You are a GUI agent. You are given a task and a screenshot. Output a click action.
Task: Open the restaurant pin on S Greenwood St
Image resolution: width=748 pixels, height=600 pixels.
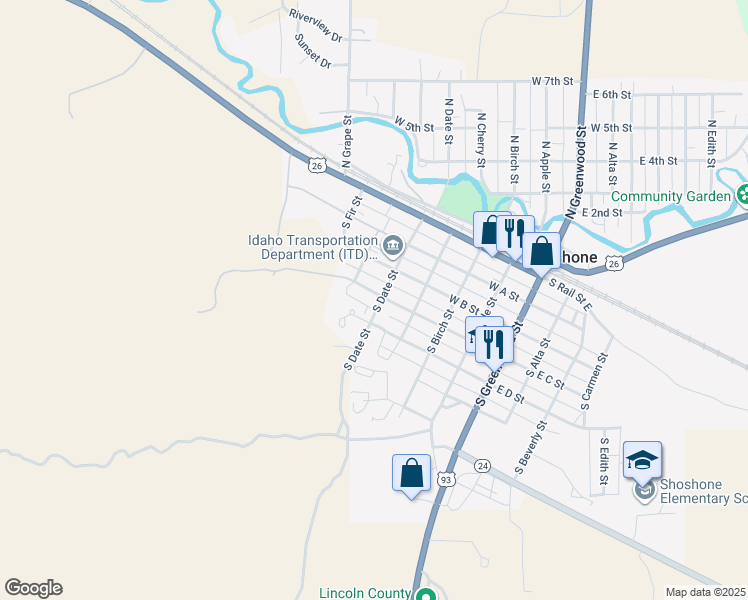click(493, 345)
